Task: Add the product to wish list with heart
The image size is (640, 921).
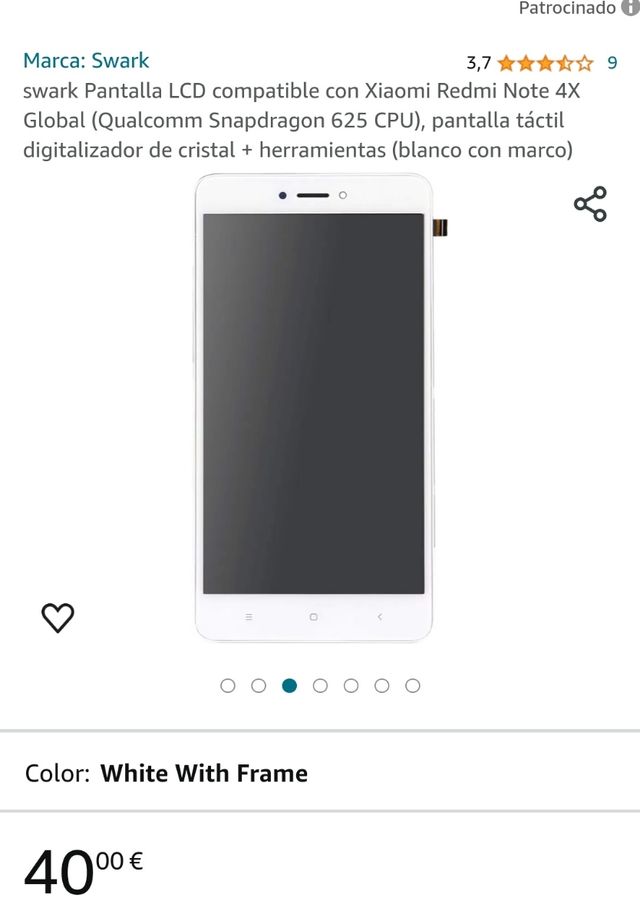Action: click(x=58, y=618)
